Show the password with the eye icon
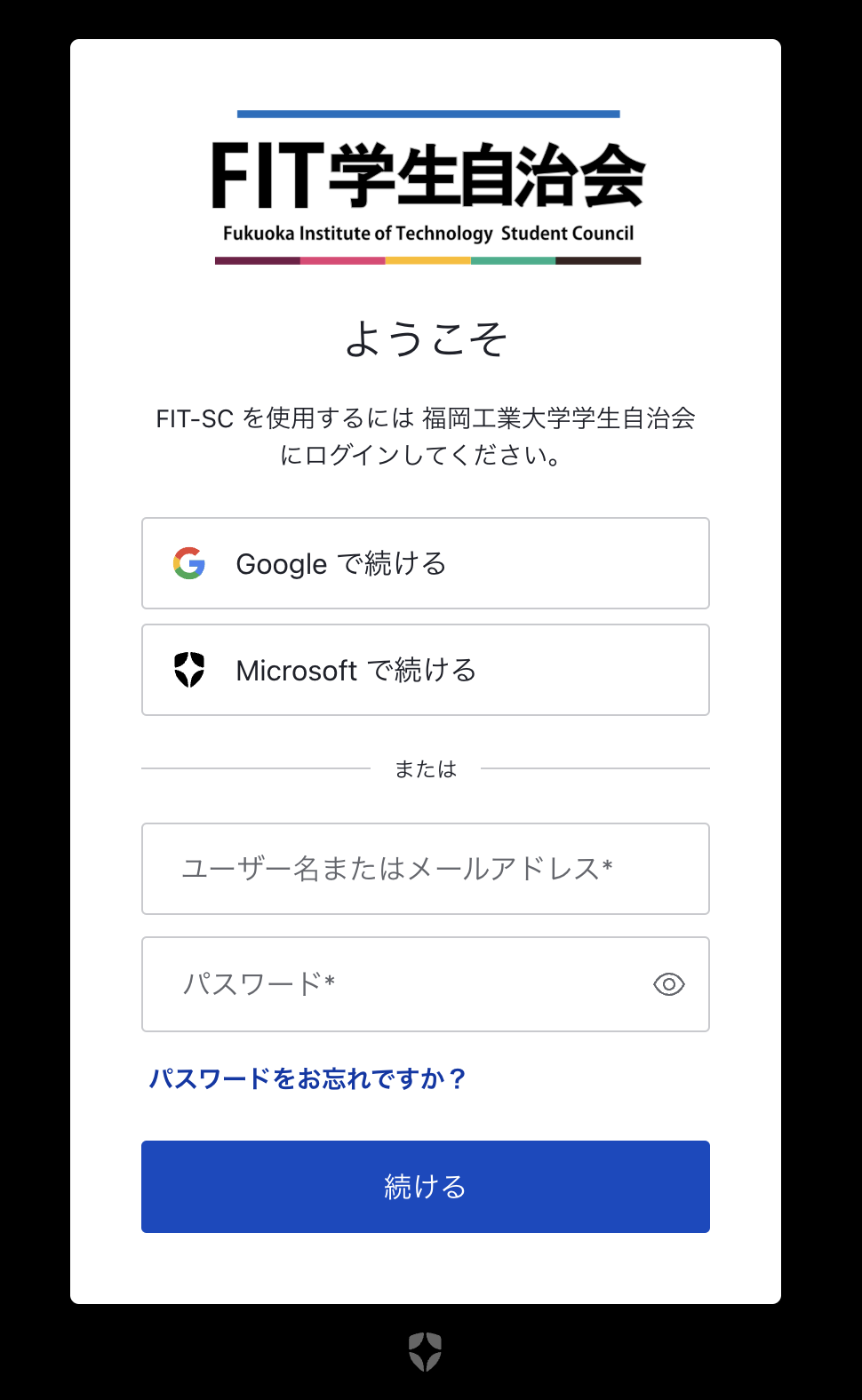Image resolution: width=862 pixels, height=1400 pixels. (669, 984)
